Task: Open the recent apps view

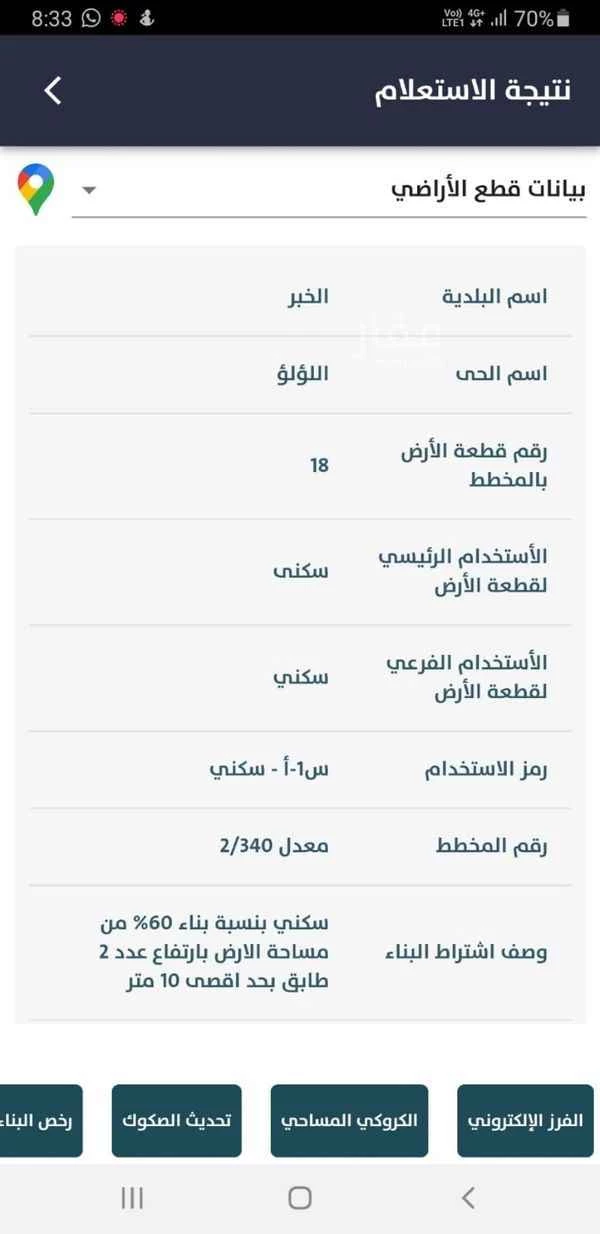Action: coord(132,1197)
